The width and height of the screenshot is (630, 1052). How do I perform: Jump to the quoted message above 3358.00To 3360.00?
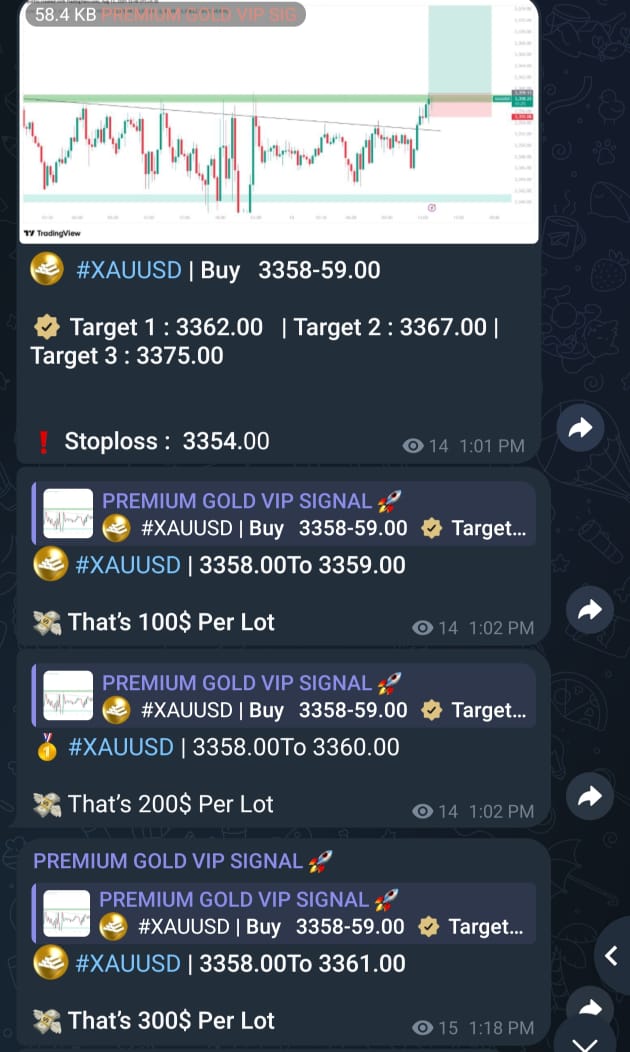coord(283,696)
